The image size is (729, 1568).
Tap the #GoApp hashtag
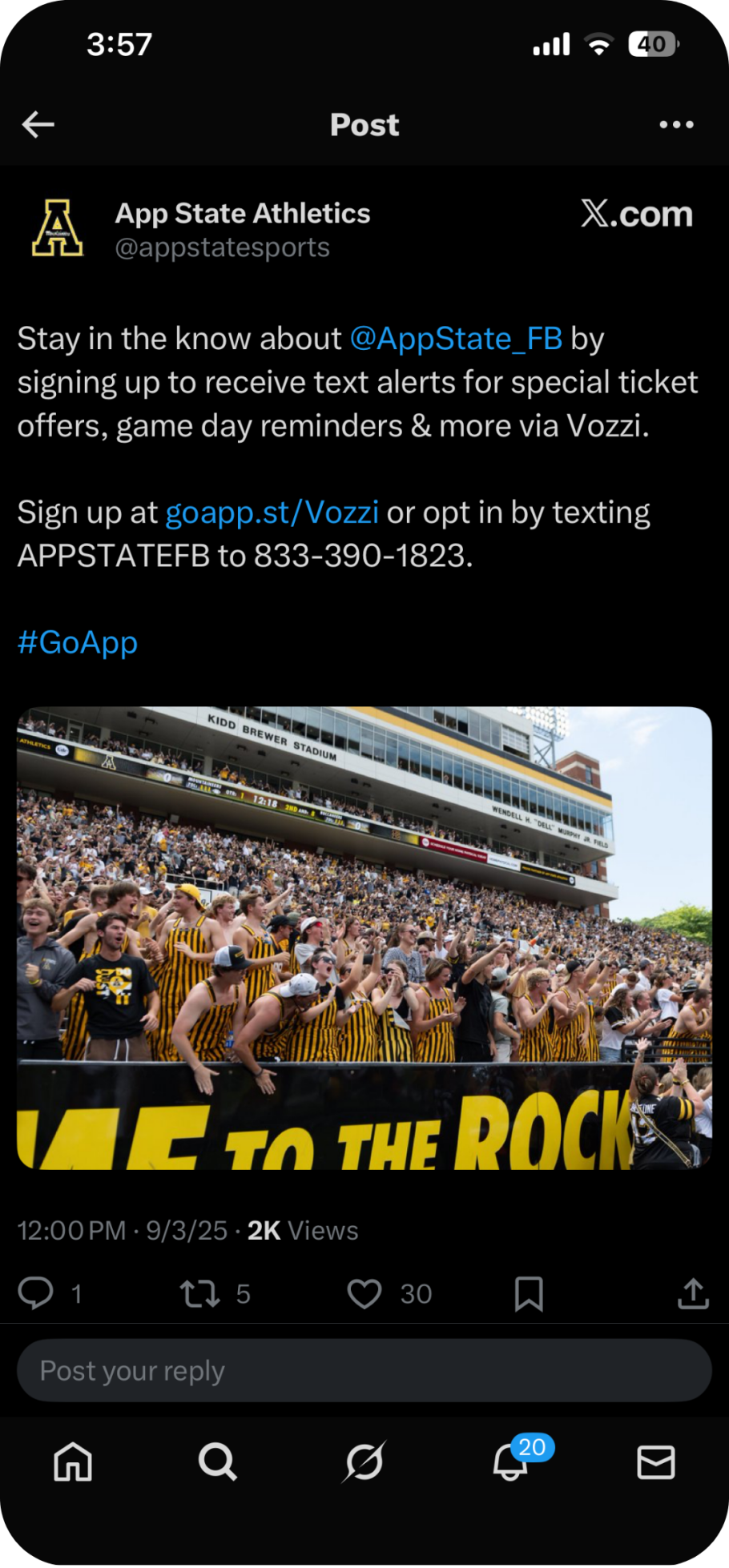point(78,642)
